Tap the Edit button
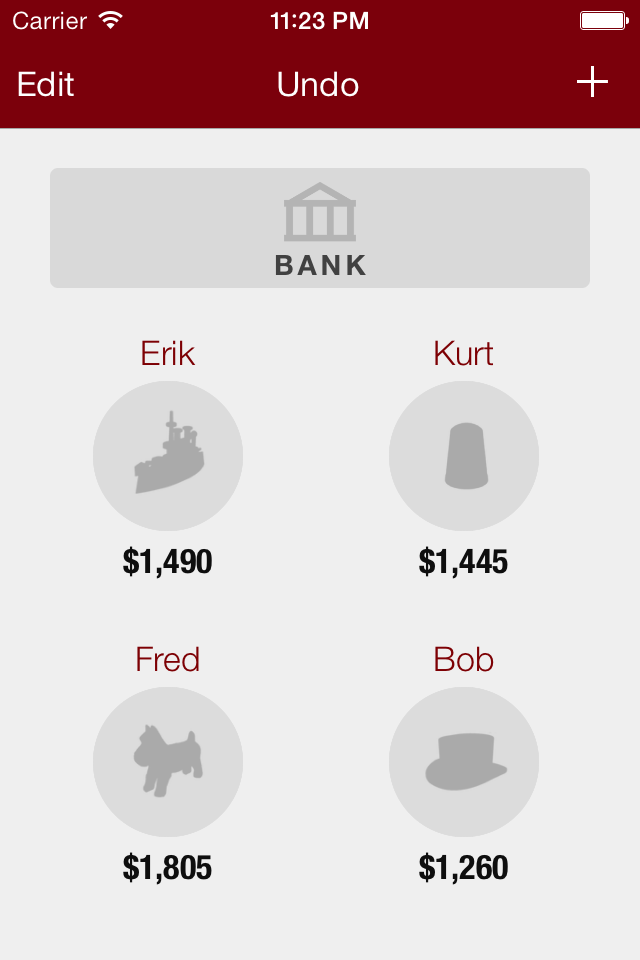Viewport: 640px width, 960px height. (46, 85)
